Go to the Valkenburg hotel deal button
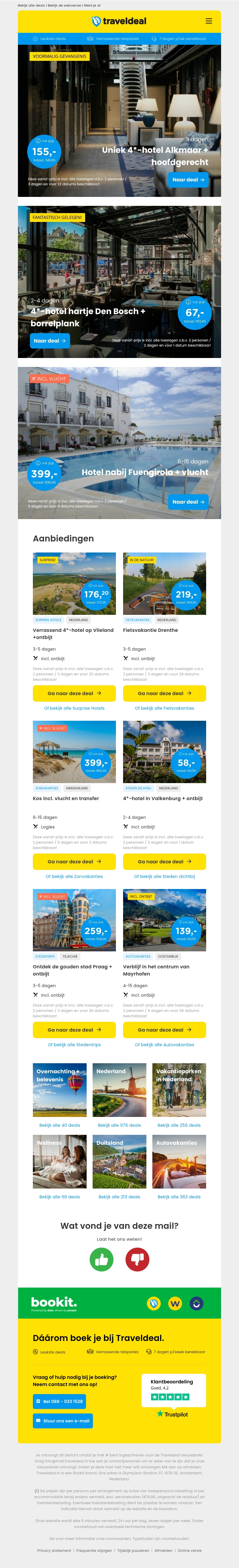This screenshot has height=1568, width=239. 164,862
